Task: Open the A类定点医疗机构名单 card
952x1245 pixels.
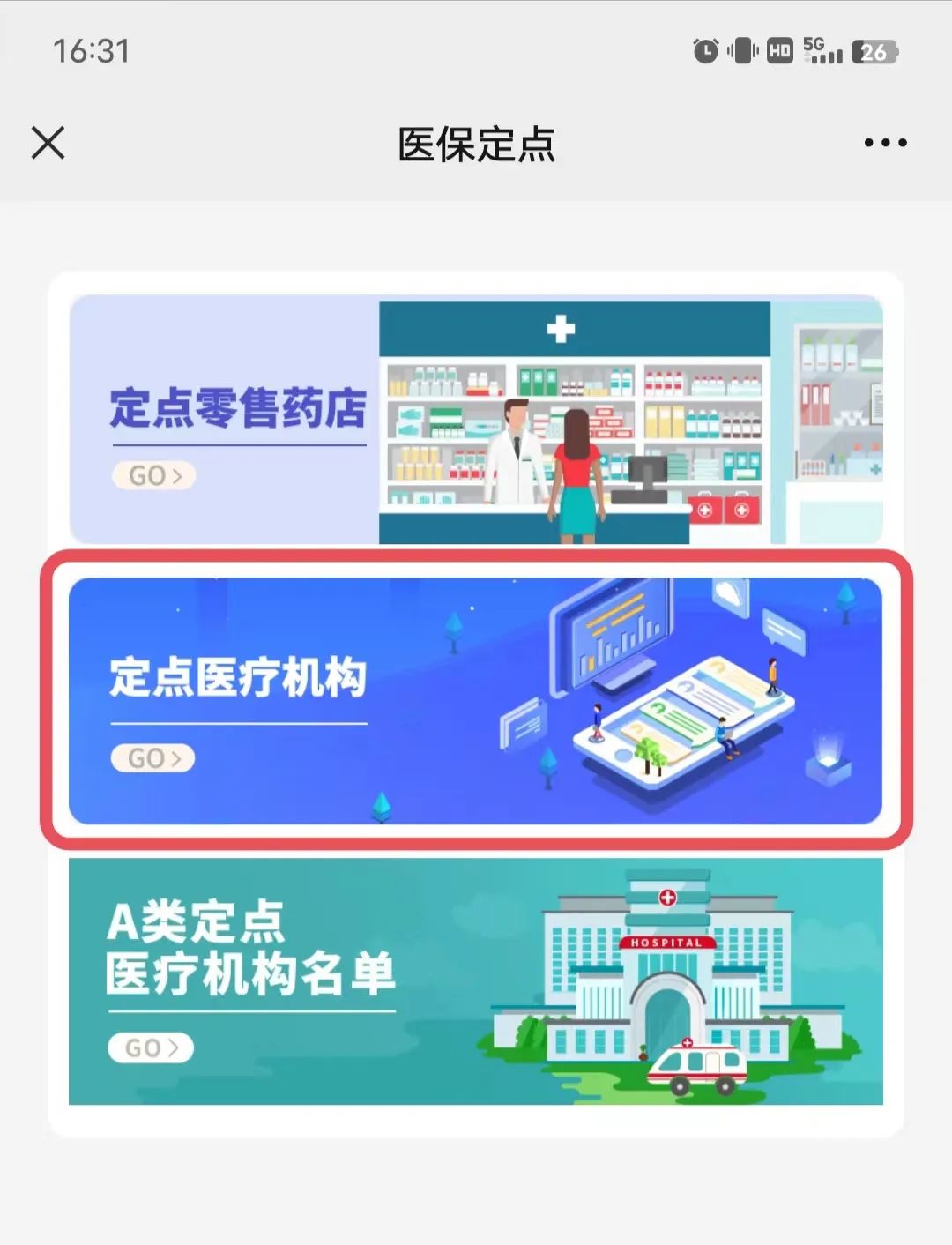Action: (476, 980)
